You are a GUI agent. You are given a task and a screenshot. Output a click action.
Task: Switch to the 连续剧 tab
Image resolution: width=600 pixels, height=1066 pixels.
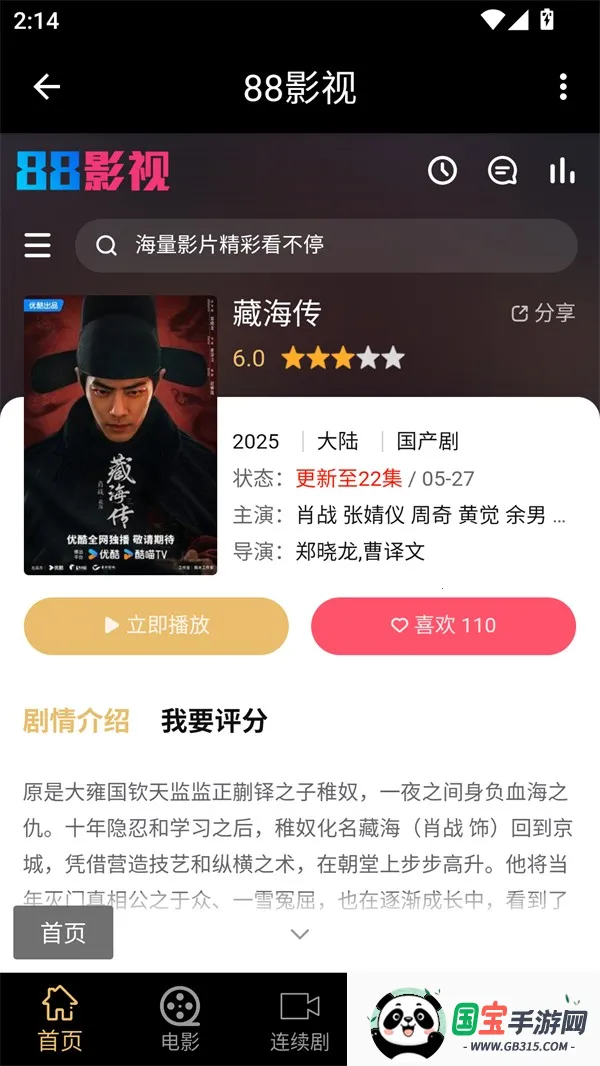tap(299, 1018)
